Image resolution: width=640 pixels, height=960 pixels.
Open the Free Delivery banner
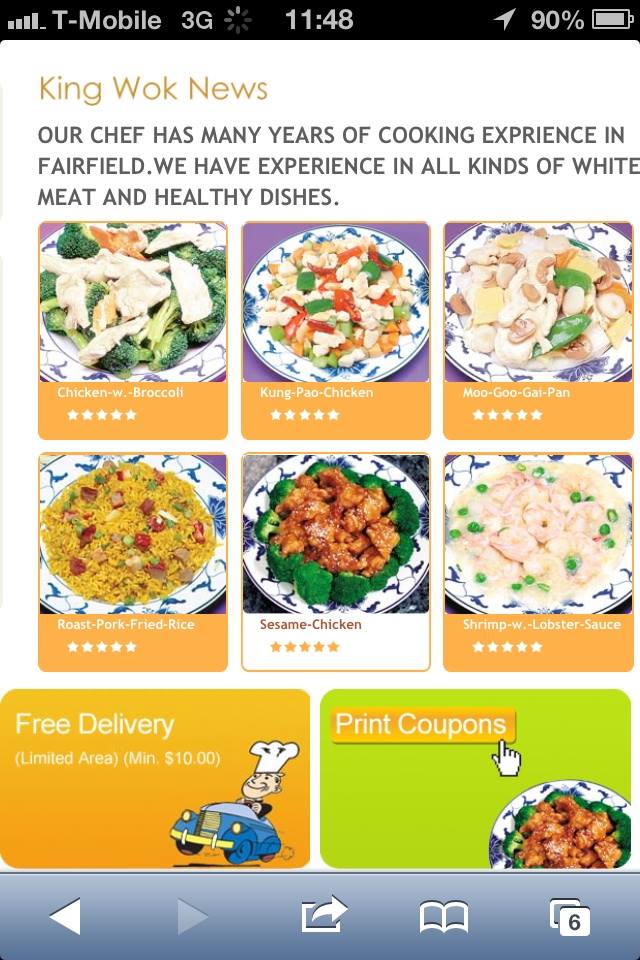click(155, 778)
